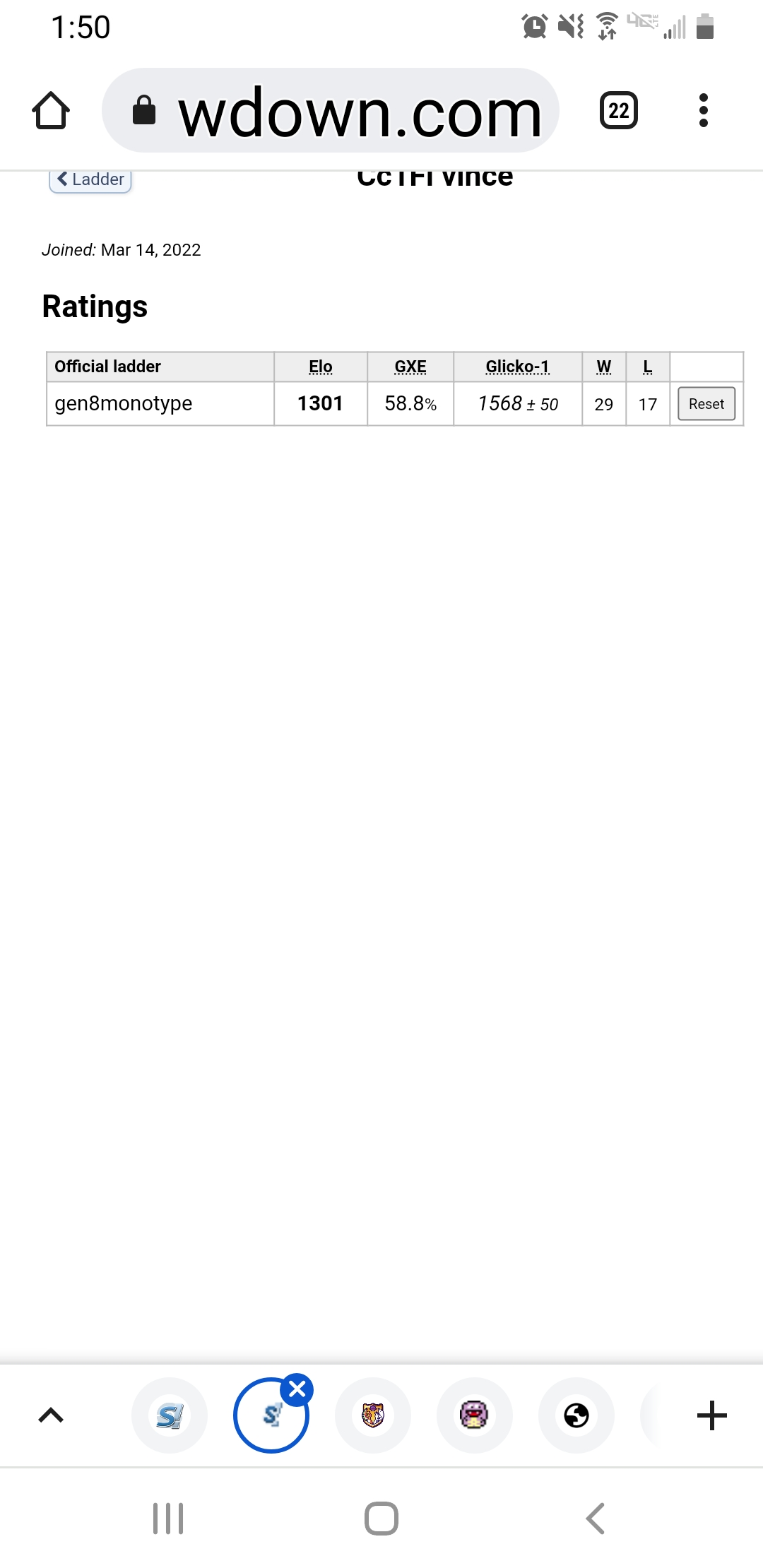Screen dimensions: 763x1568
Task: Switch to the first Showdown tab
Action: tap(170, 1415)
